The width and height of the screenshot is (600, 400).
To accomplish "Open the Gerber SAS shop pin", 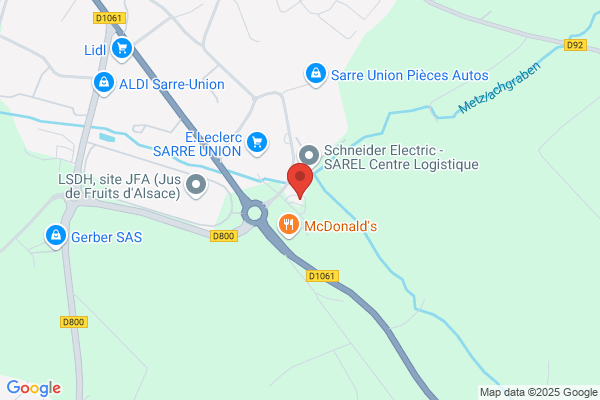I will tap(56, 236).
